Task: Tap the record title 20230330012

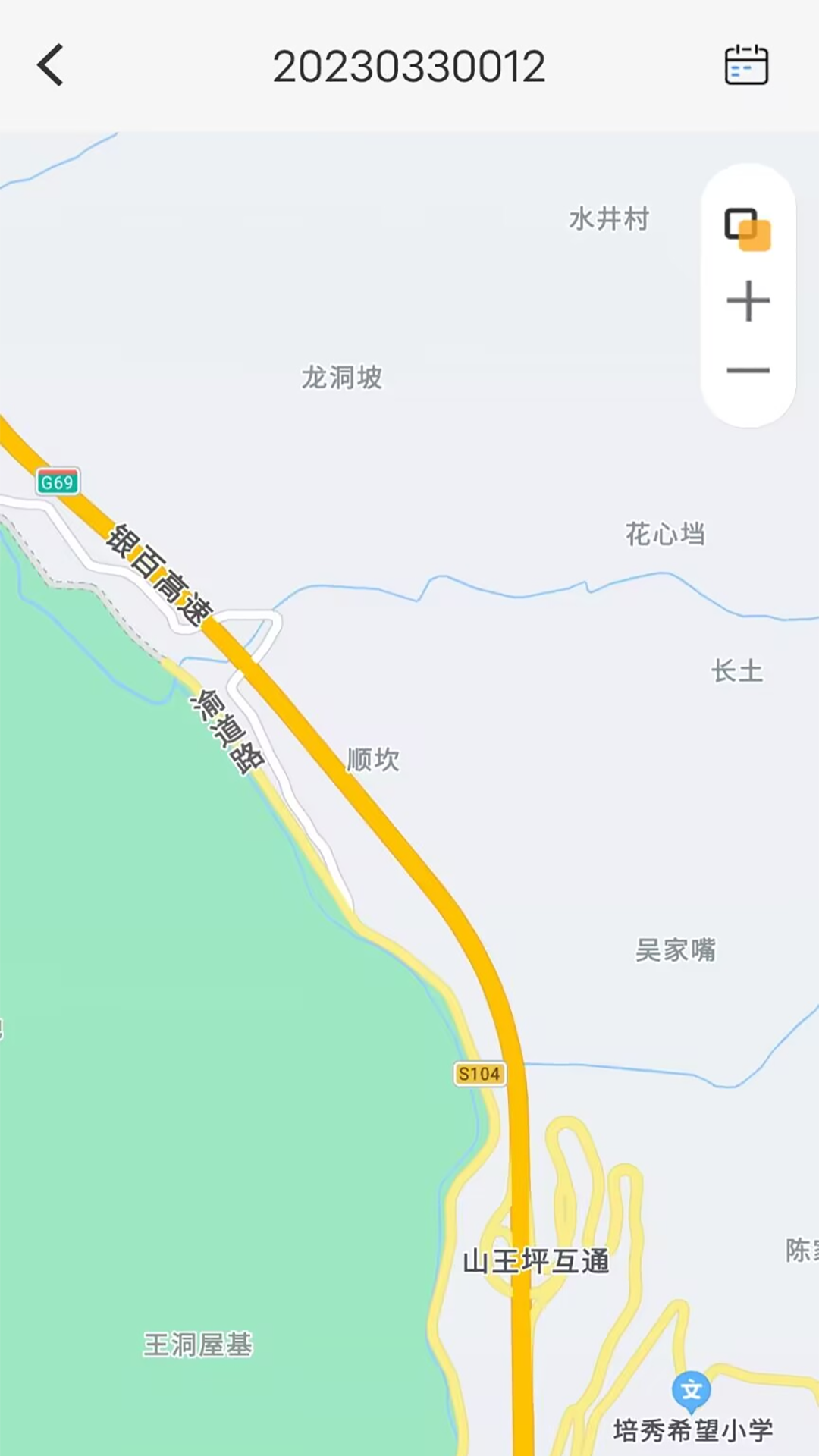Action: coord(409,67)
